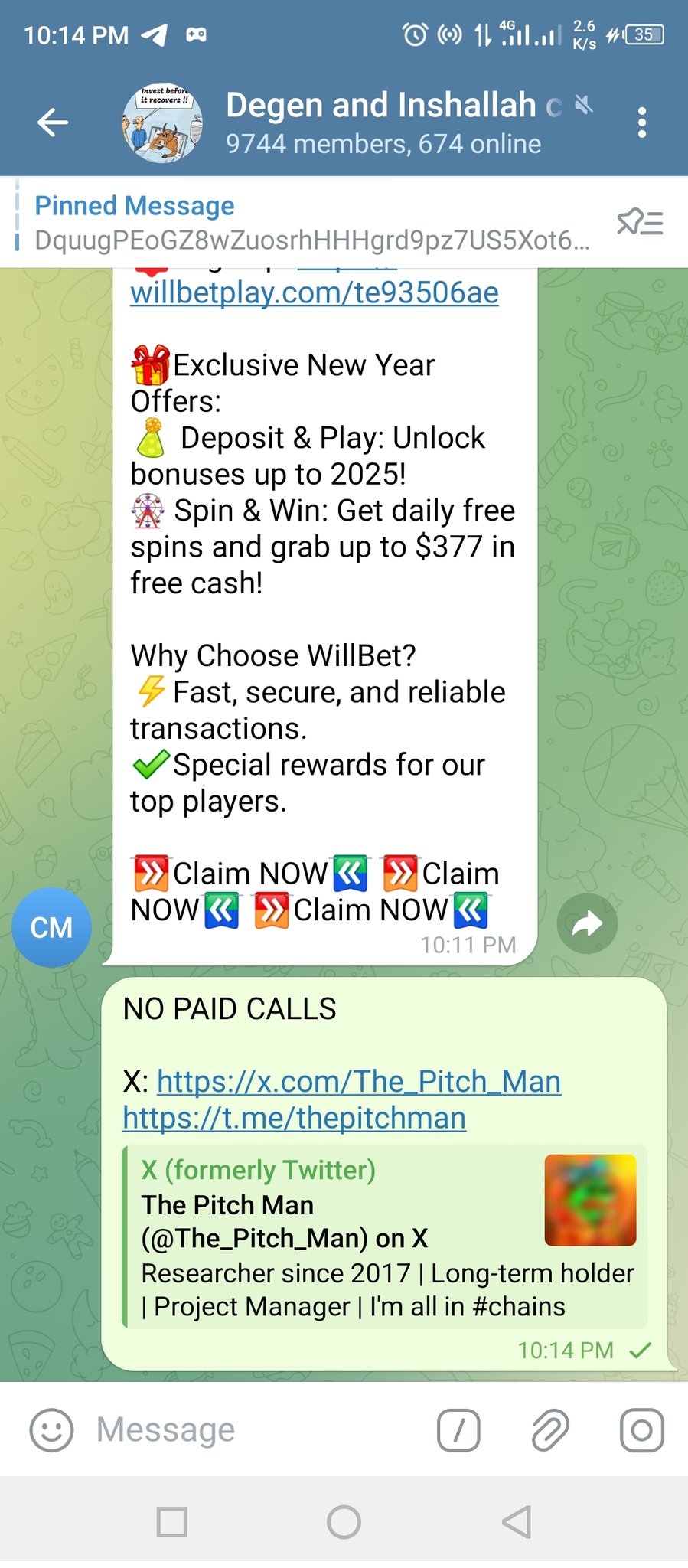
Task: Jump to the pinned message
Action: [306, 223]
